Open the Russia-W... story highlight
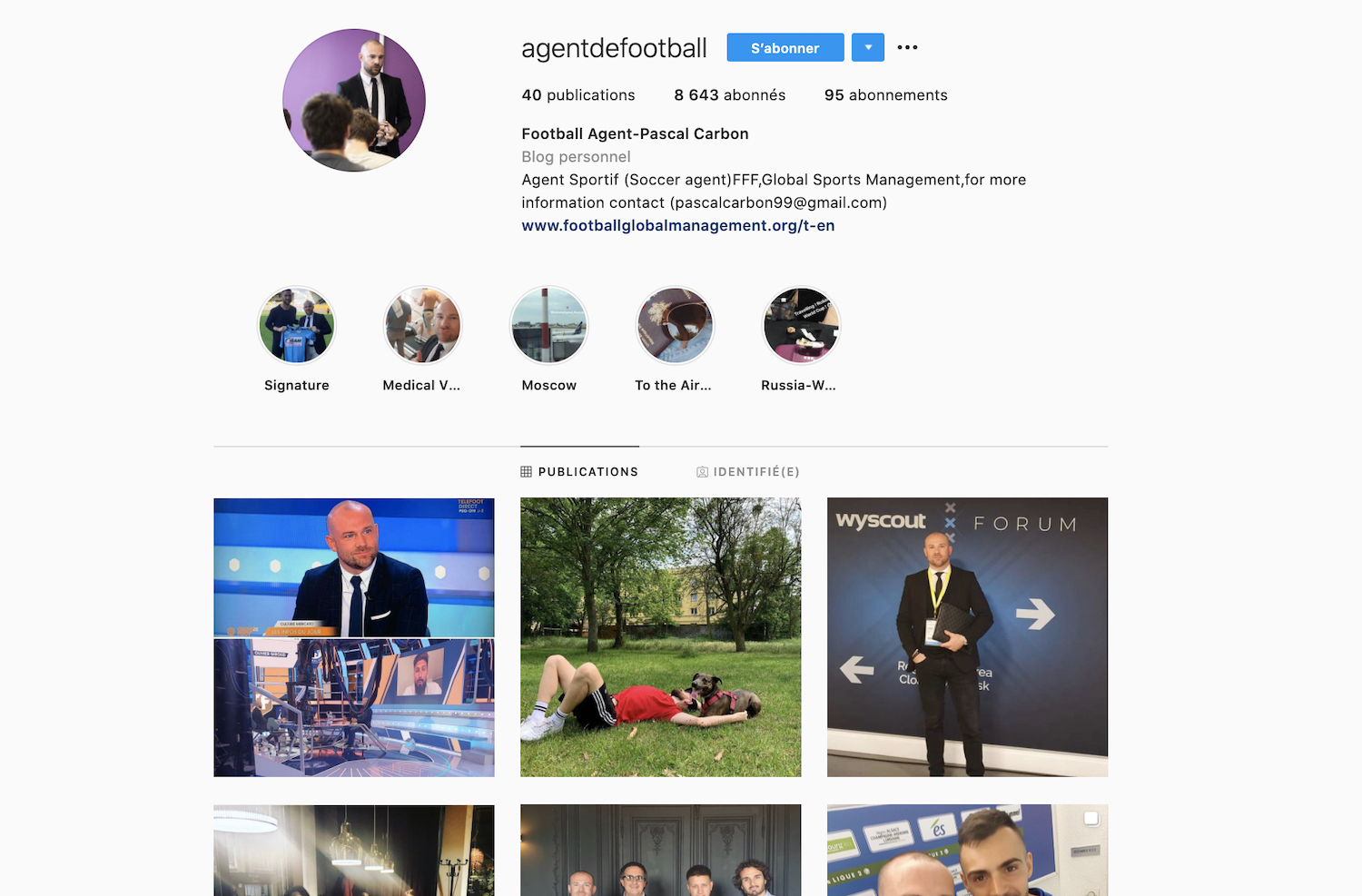Screen dimensions: 1362x896 pos(801,326)
